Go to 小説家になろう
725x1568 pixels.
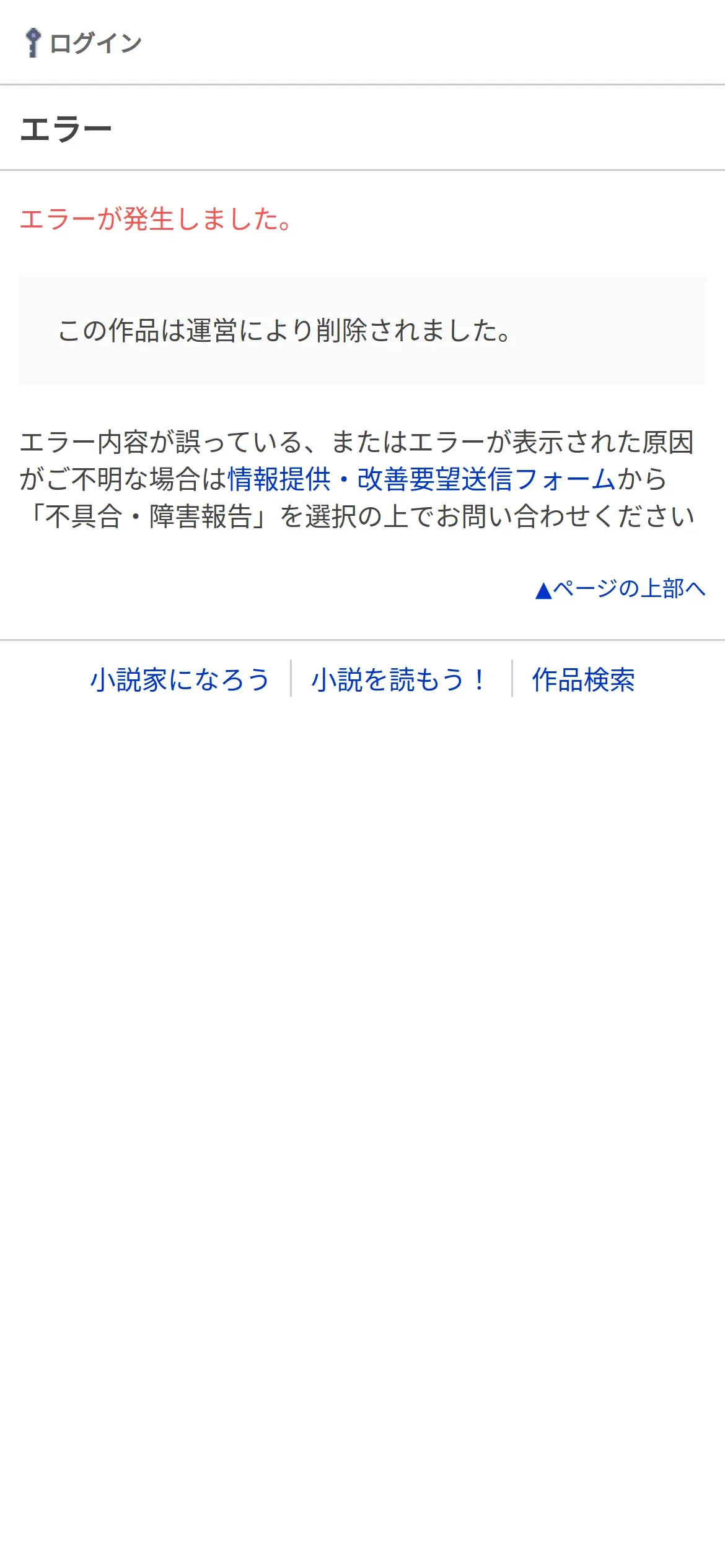pyautogui.click(x=180, y=679)
